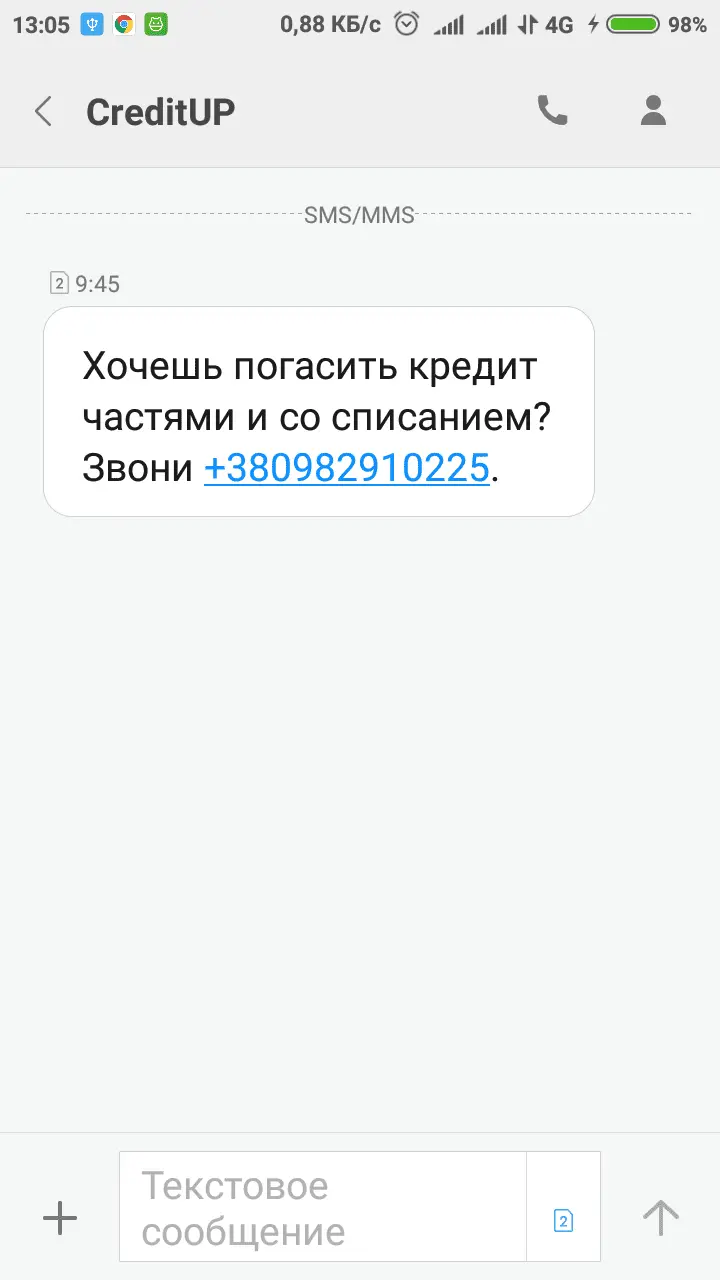Open the phone number link +380982910225
The height and width of the screenshot is (1280, 720).
346,468
